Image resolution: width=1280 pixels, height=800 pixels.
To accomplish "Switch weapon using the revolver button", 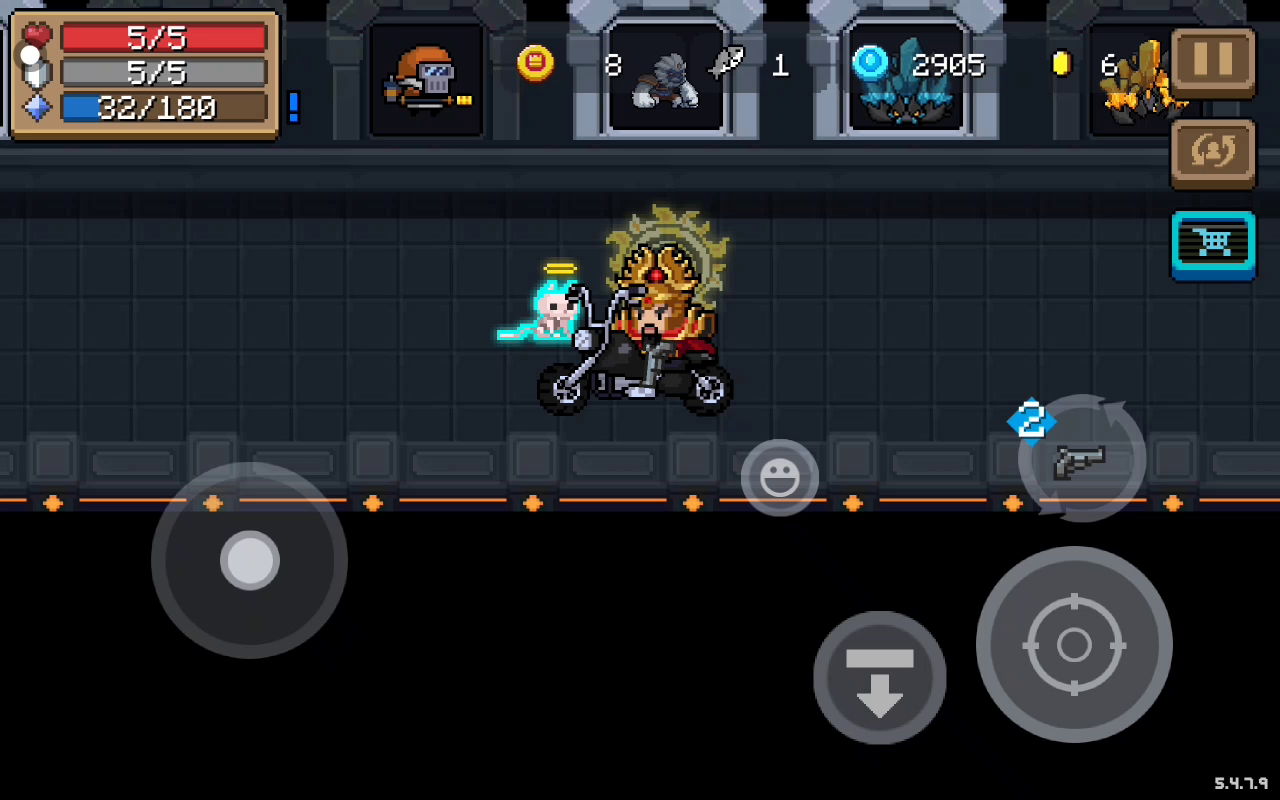I will tap(1081, 460).
